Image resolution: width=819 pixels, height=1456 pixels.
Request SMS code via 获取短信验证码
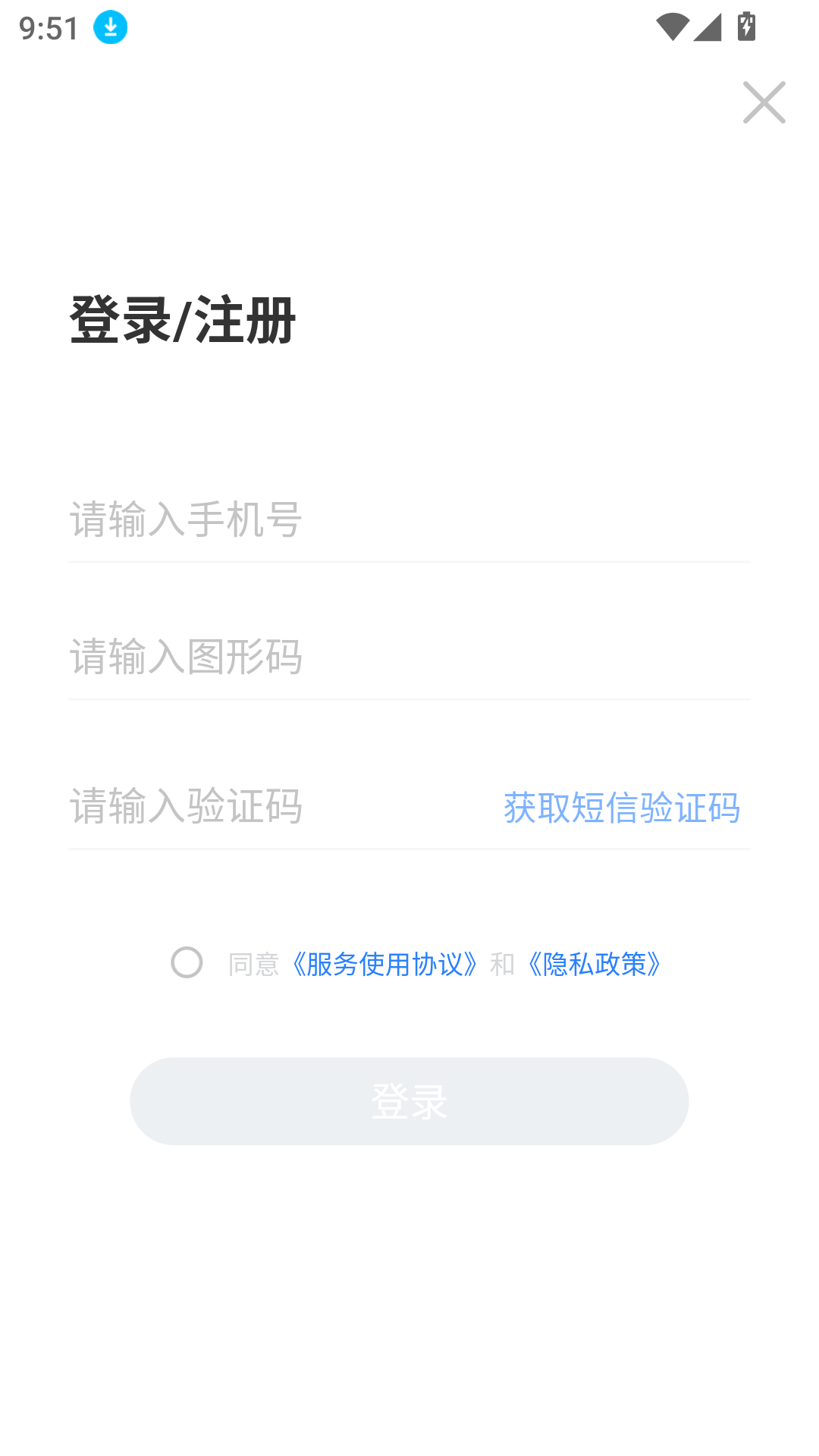tap(620, 808)
